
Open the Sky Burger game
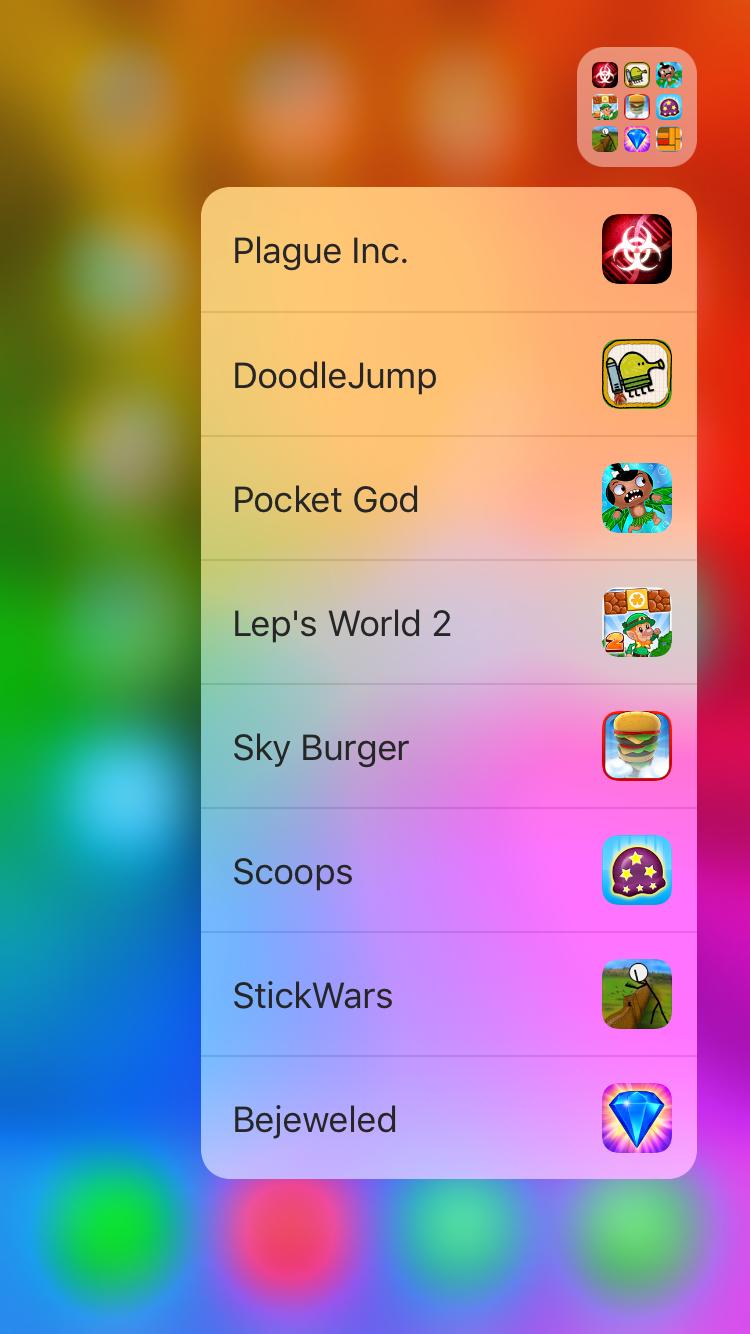pos(448,747)
